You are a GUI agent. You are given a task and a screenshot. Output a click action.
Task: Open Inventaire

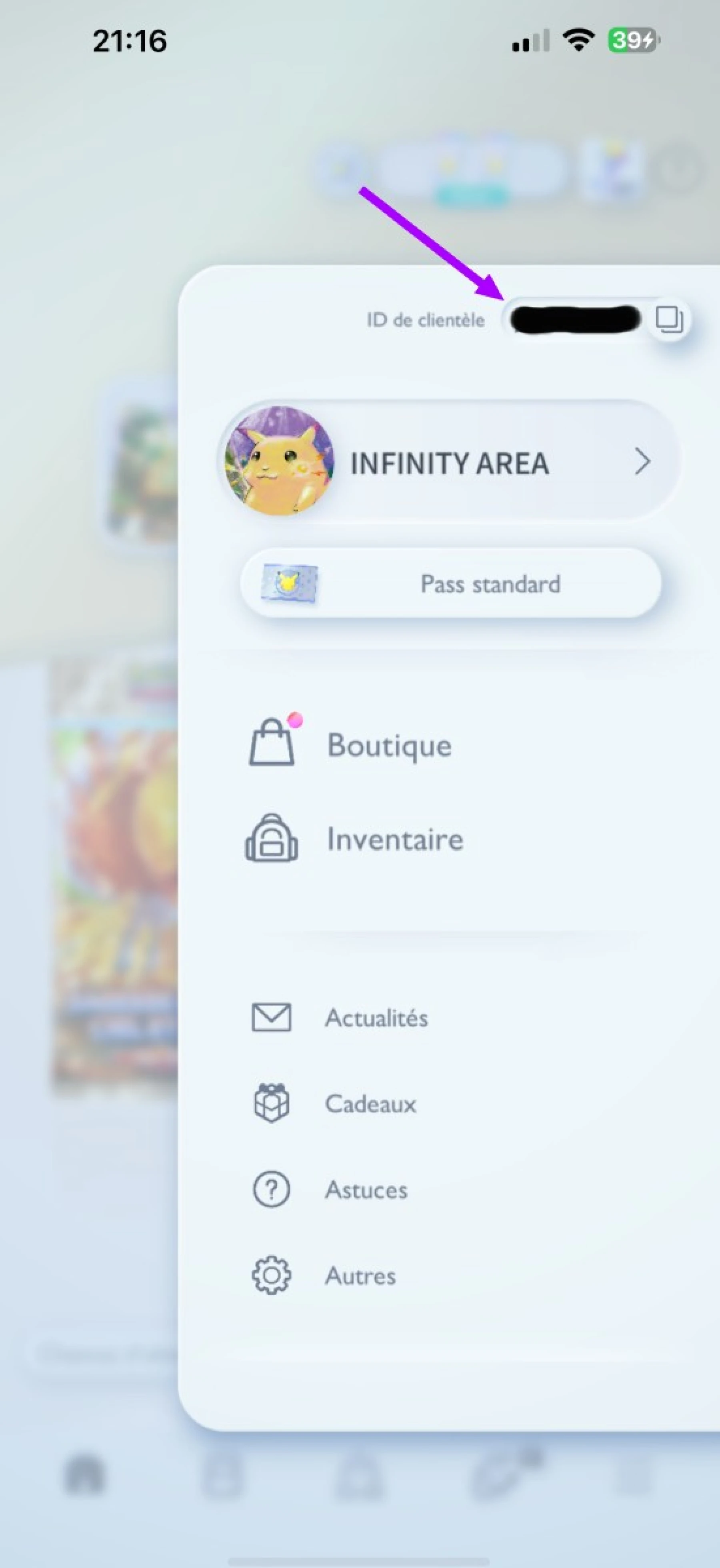[x=394, y=839]
